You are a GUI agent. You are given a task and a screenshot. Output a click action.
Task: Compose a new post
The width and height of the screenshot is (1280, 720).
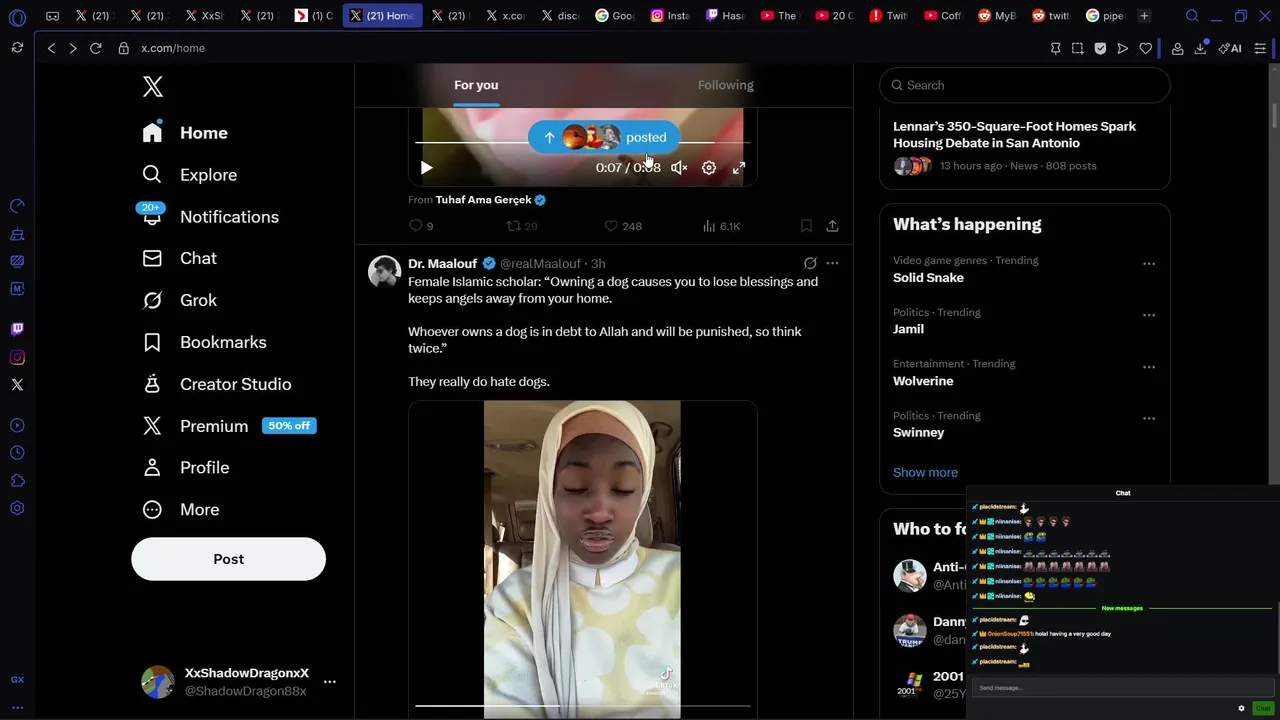(x=228, y=559)
